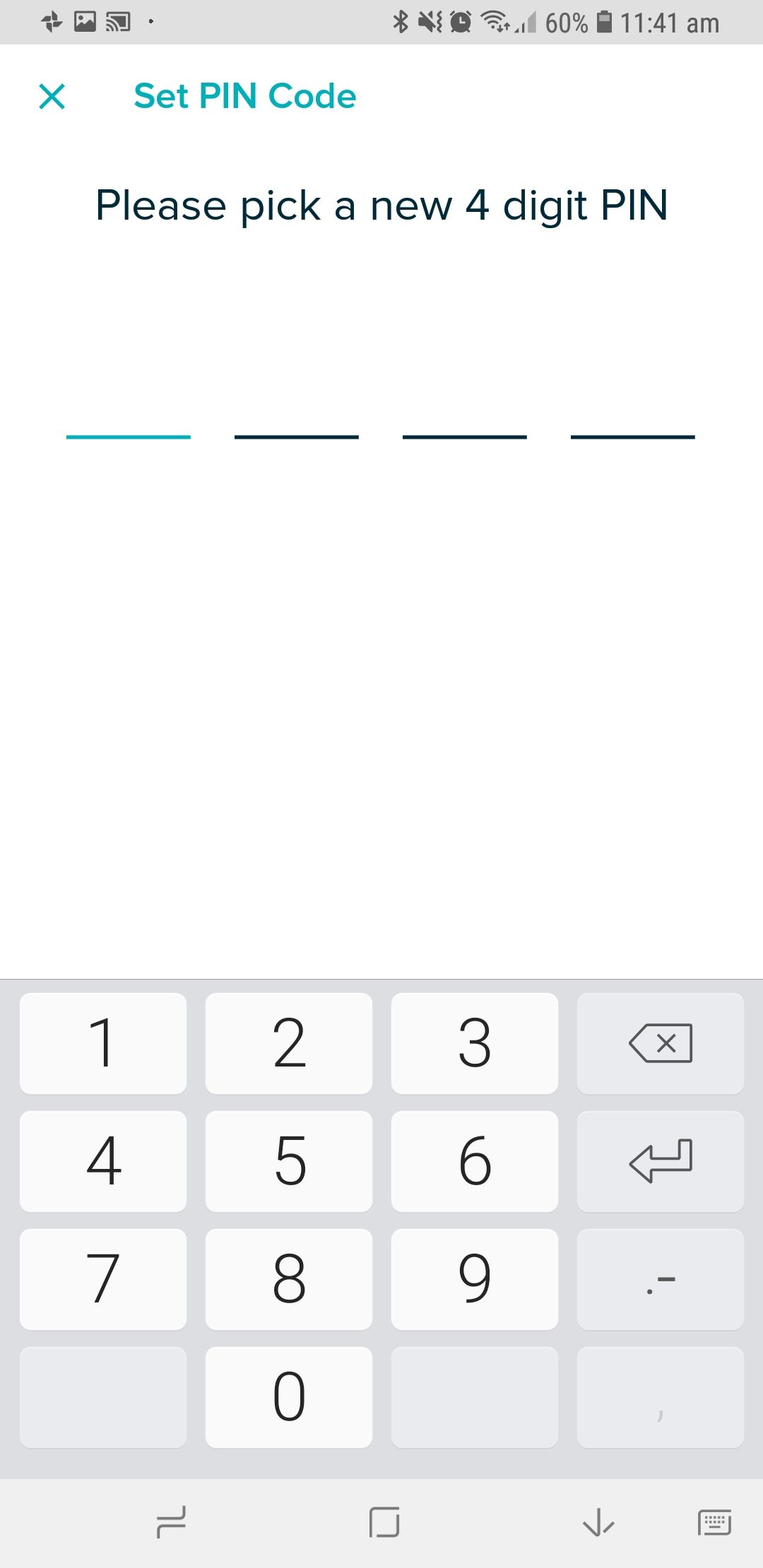The height and width of the screenshot is (1568, 763).
Task: Enter digit 1 on the keypad
Action: click(x=103, y=1043)
